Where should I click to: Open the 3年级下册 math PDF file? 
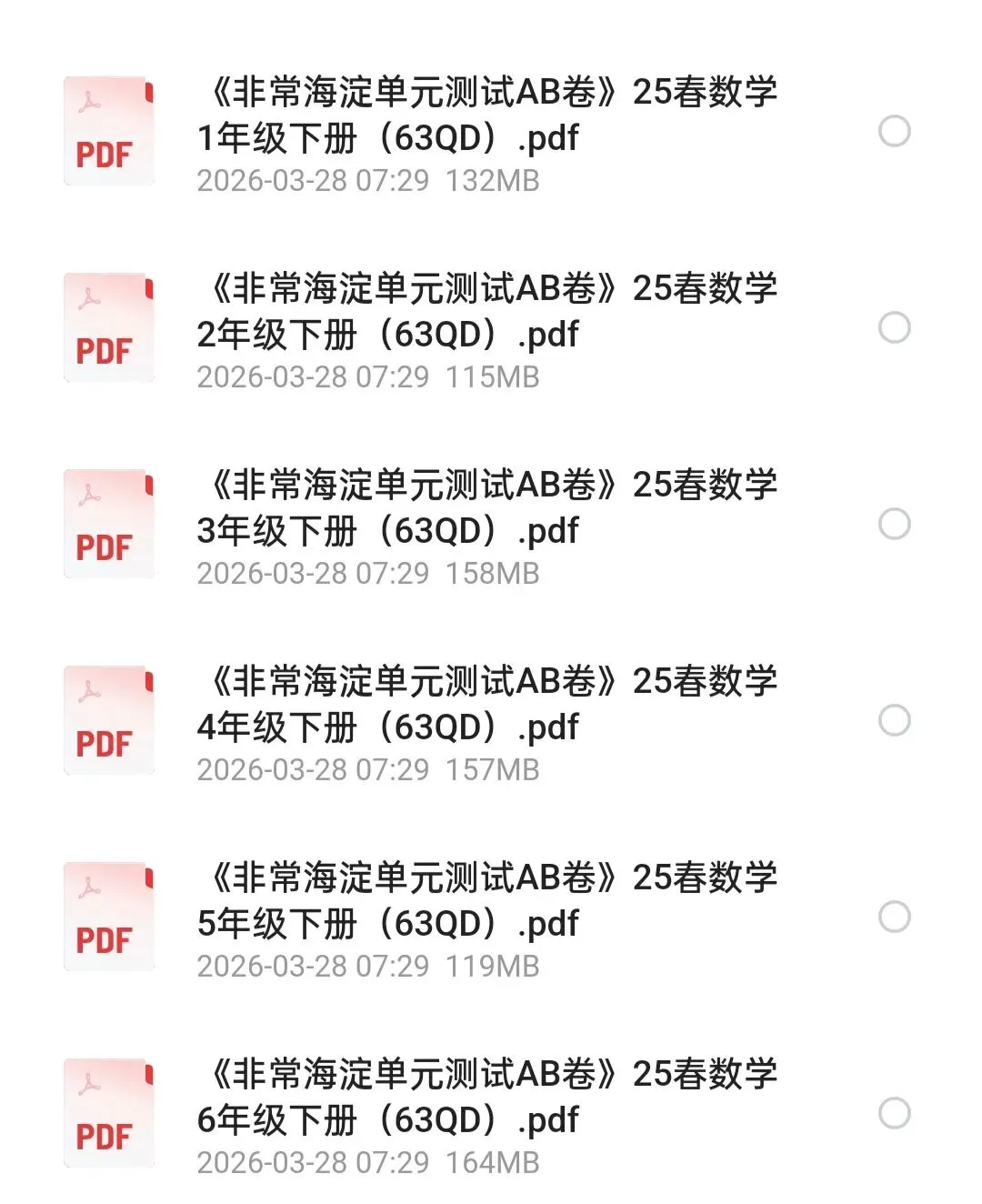tap(486, 508)
